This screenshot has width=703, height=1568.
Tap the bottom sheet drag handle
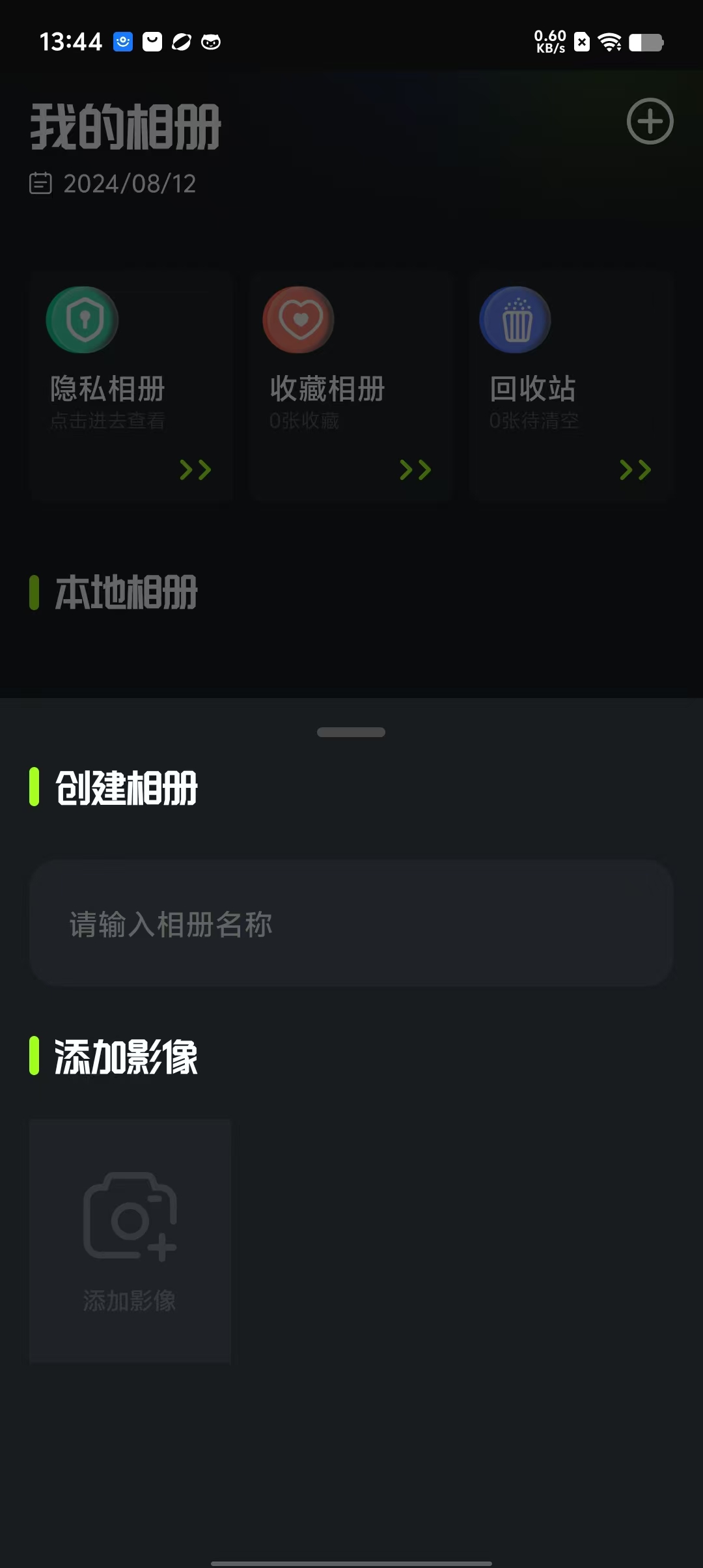click(x=351, y=732)
